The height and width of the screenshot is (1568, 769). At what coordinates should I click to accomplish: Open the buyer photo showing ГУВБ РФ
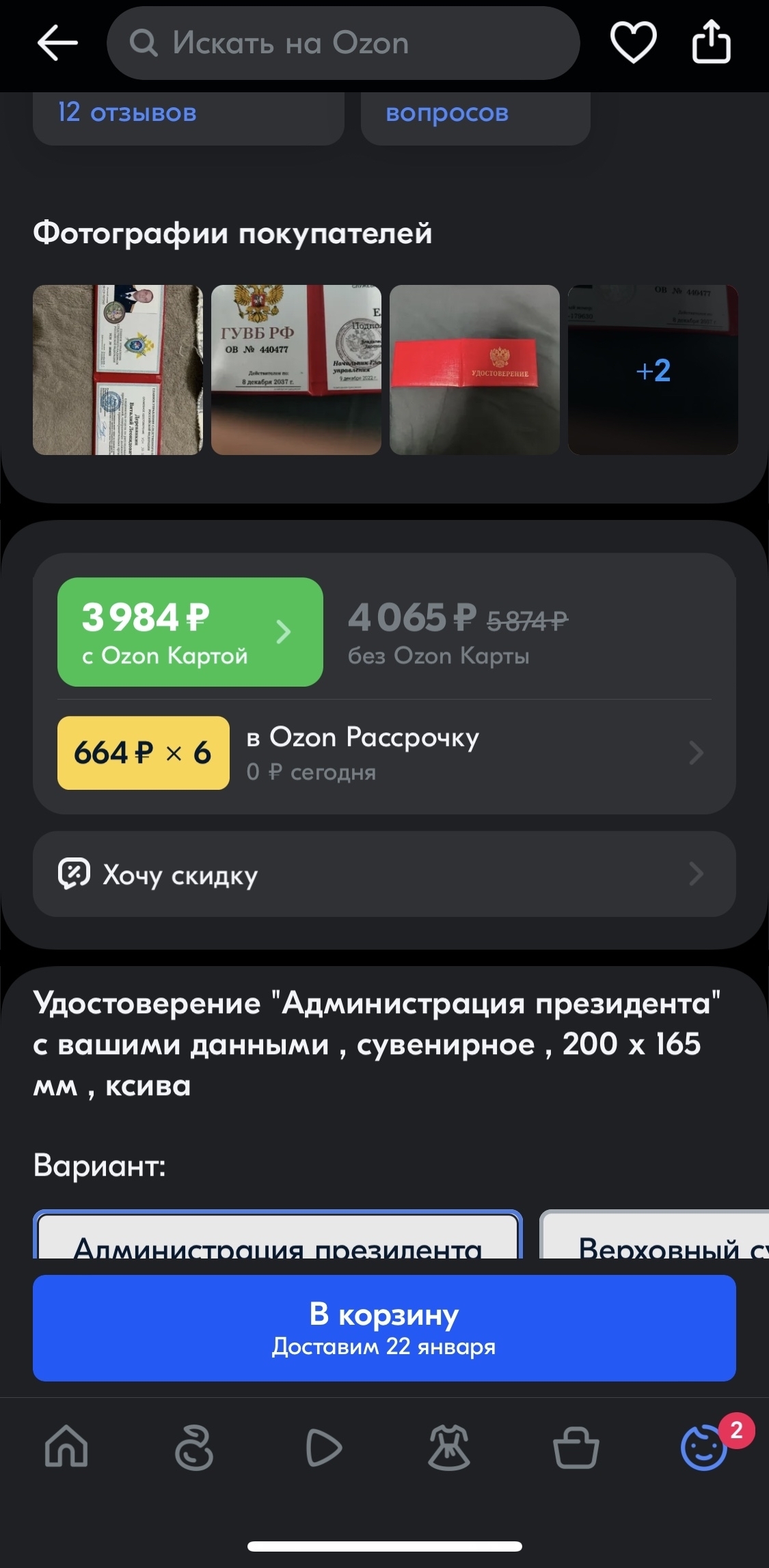pos(296,370)
